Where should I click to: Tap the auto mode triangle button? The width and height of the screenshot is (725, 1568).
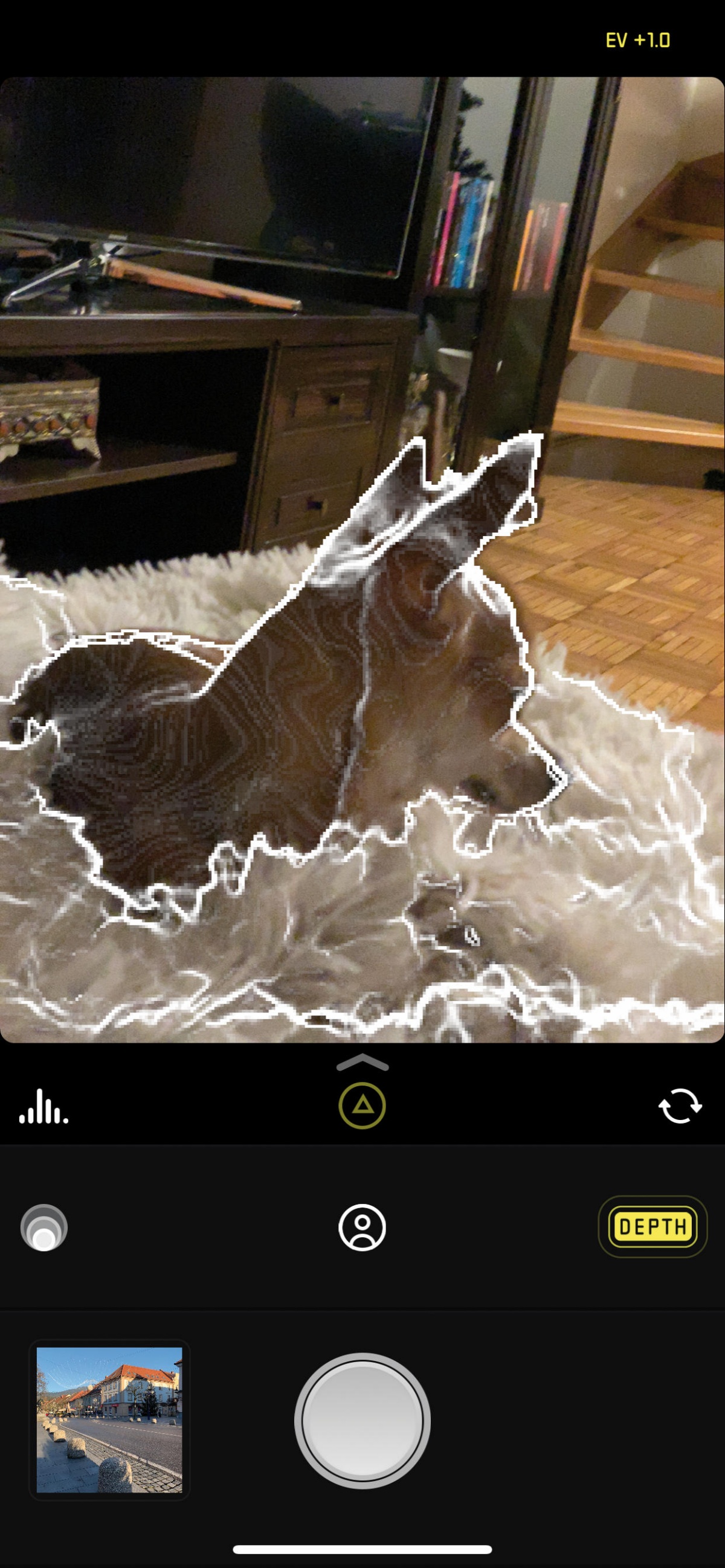pyautogui.click(x=362, y=1105)
